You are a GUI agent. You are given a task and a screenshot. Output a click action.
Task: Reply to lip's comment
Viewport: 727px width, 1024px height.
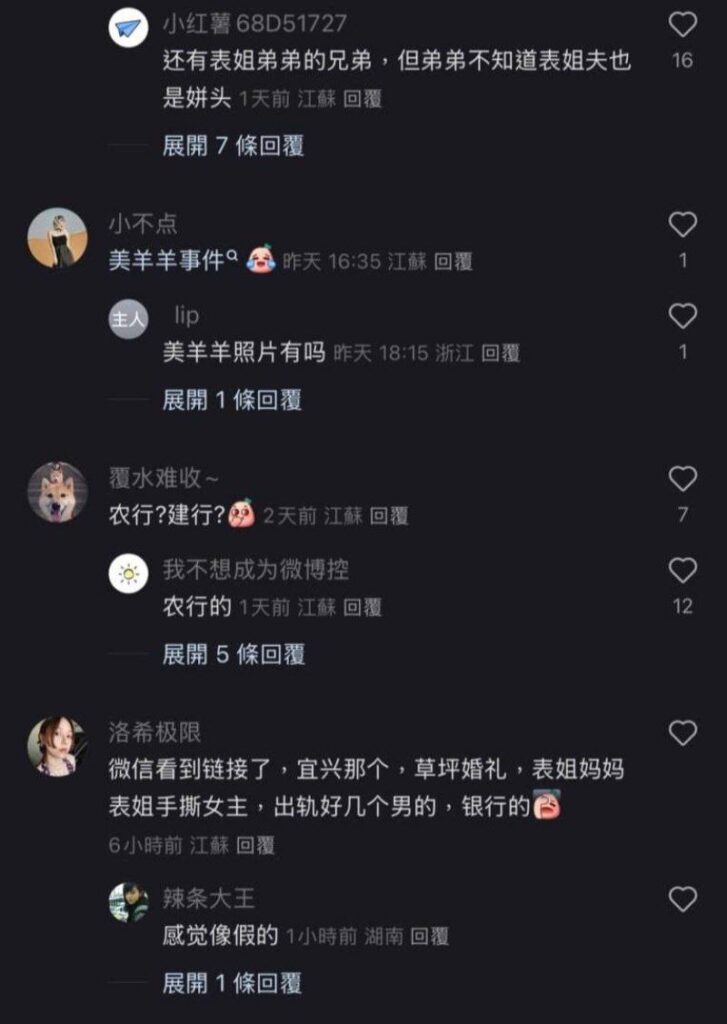pos(500,354)
